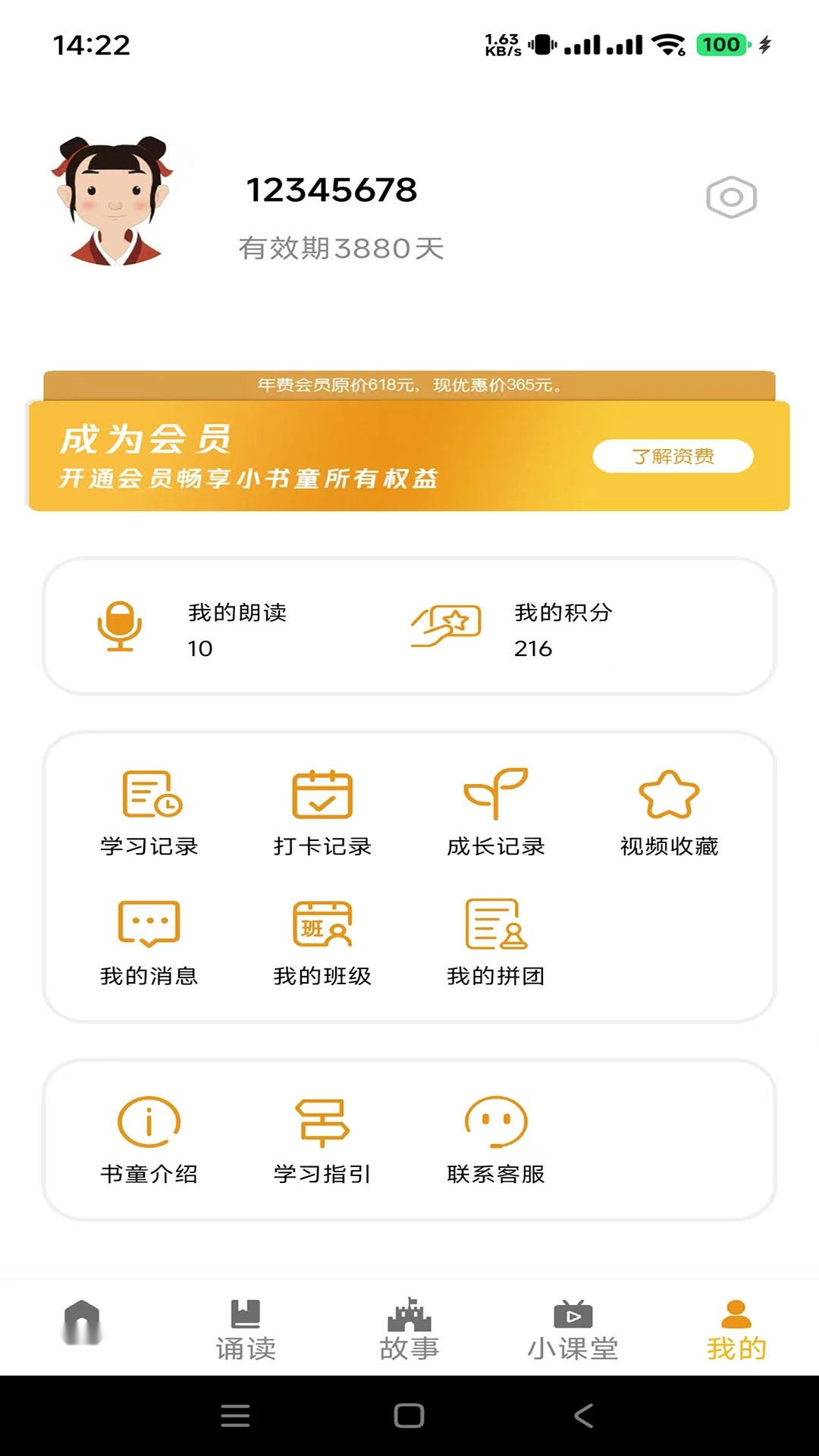The image size is (819, 1456).
Task: Open 视频收藏 video favorites
Action: pyautogui.click(x=670, y=814)
